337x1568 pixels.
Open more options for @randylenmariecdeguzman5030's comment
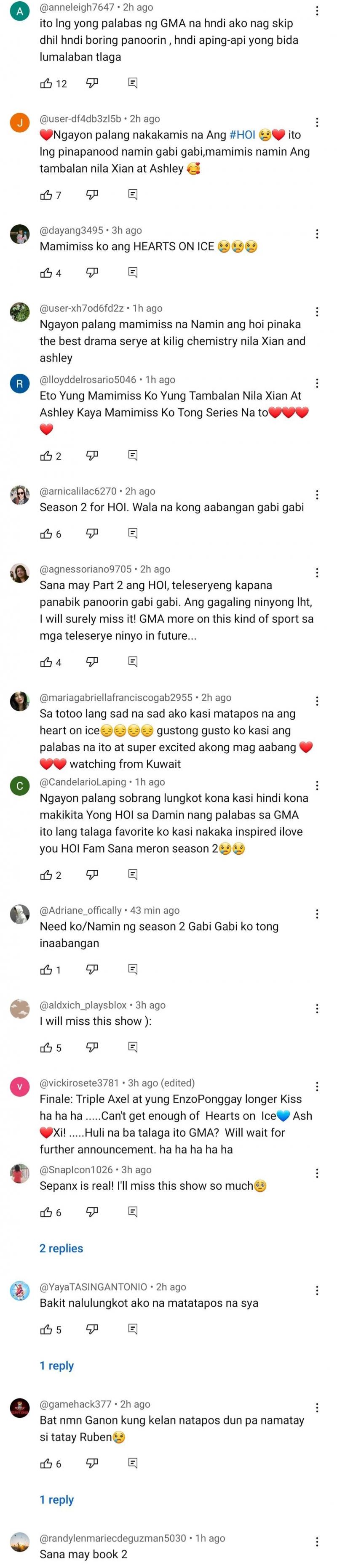[x=317, y=1542]
